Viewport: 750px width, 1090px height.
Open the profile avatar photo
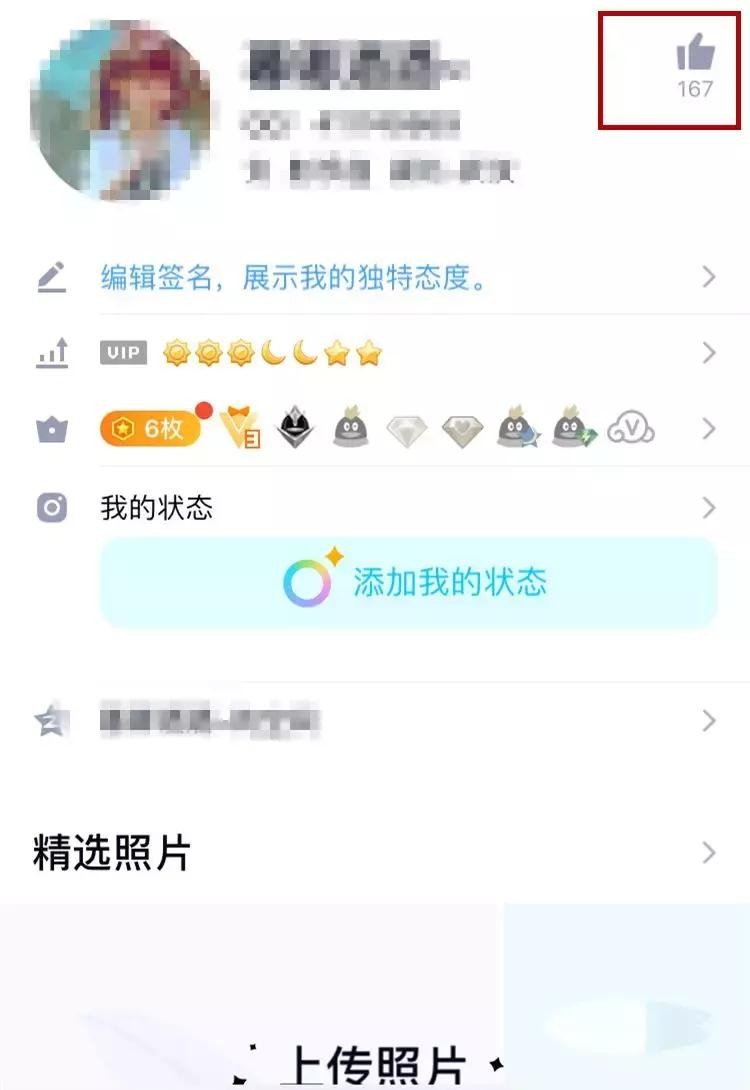[120, 110]
